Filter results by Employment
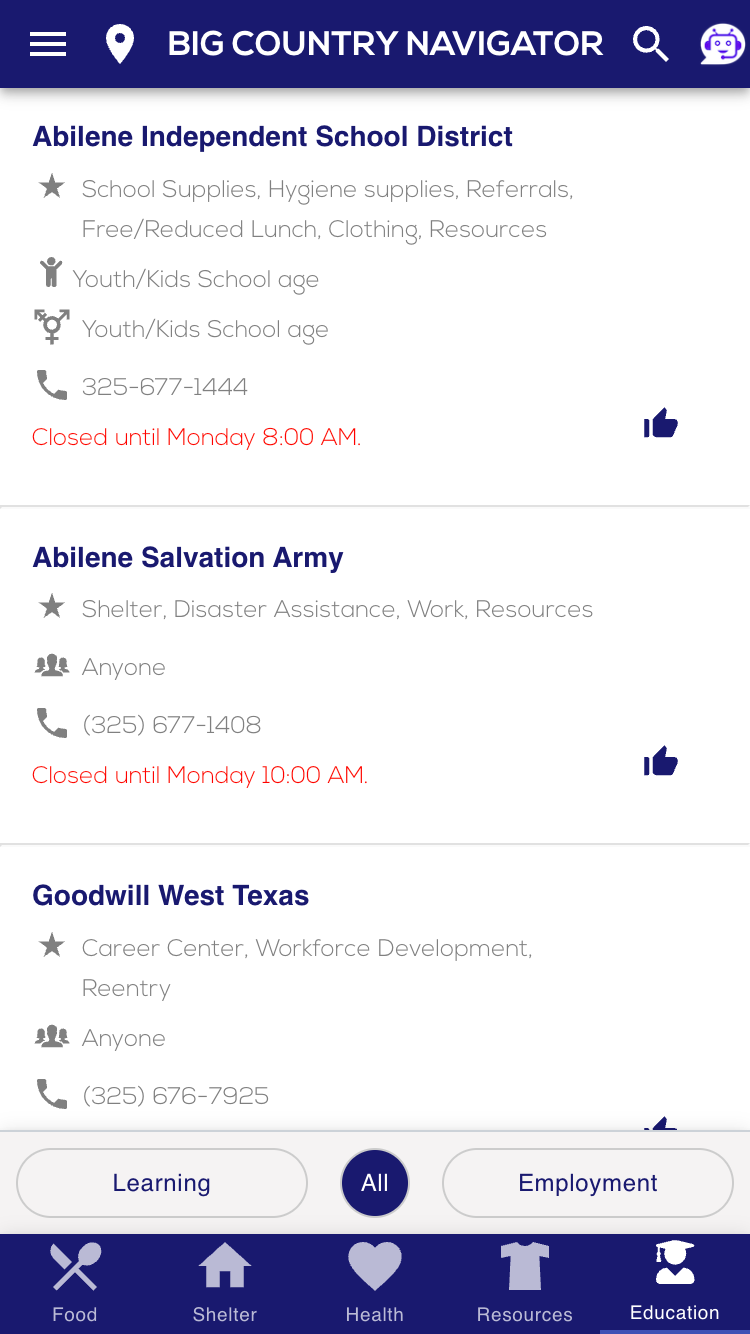This screenshot has width=750, height=1334. pyautogui.click(x=588, y=1183)
